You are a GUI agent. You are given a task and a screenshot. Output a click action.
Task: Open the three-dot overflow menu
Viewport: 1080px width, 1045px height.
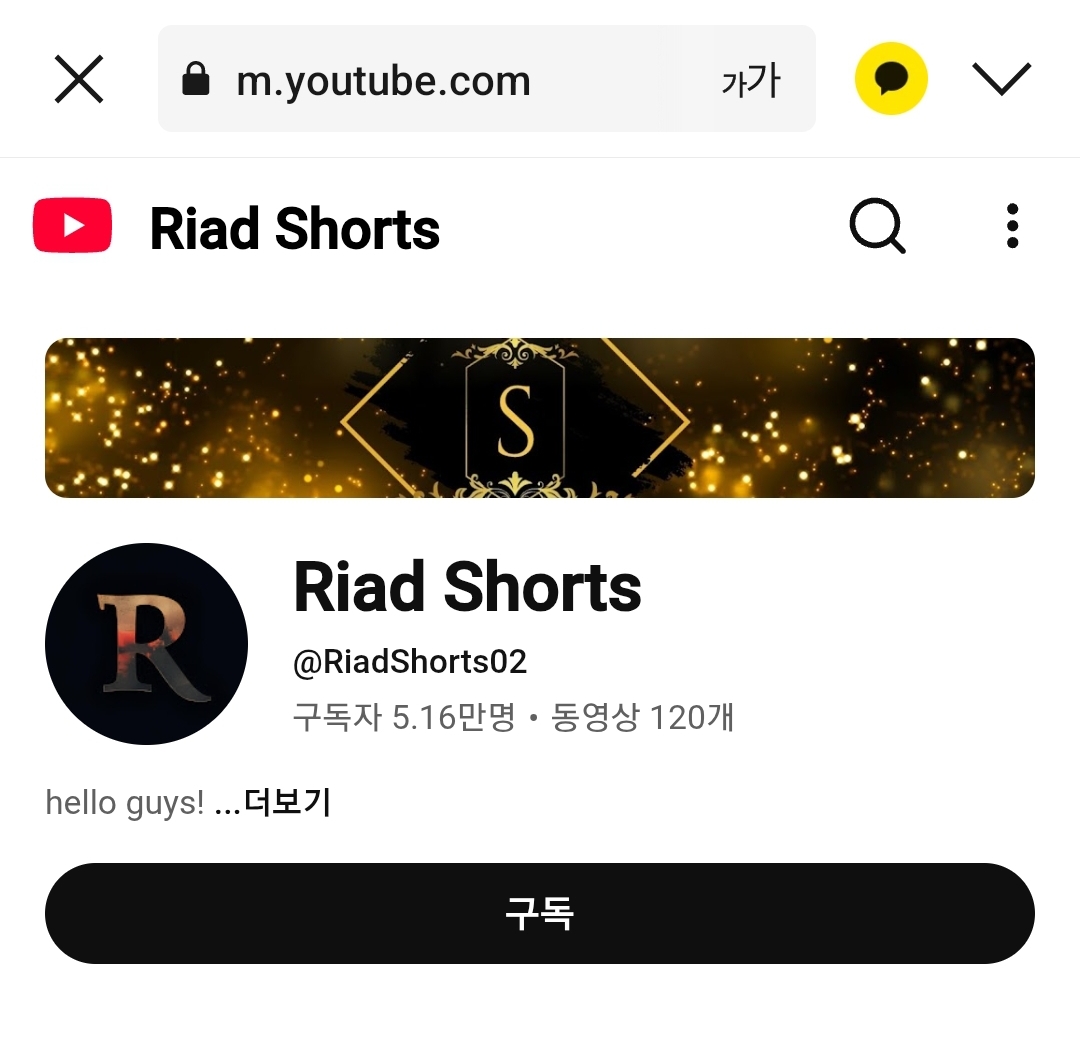(1012, 226)
